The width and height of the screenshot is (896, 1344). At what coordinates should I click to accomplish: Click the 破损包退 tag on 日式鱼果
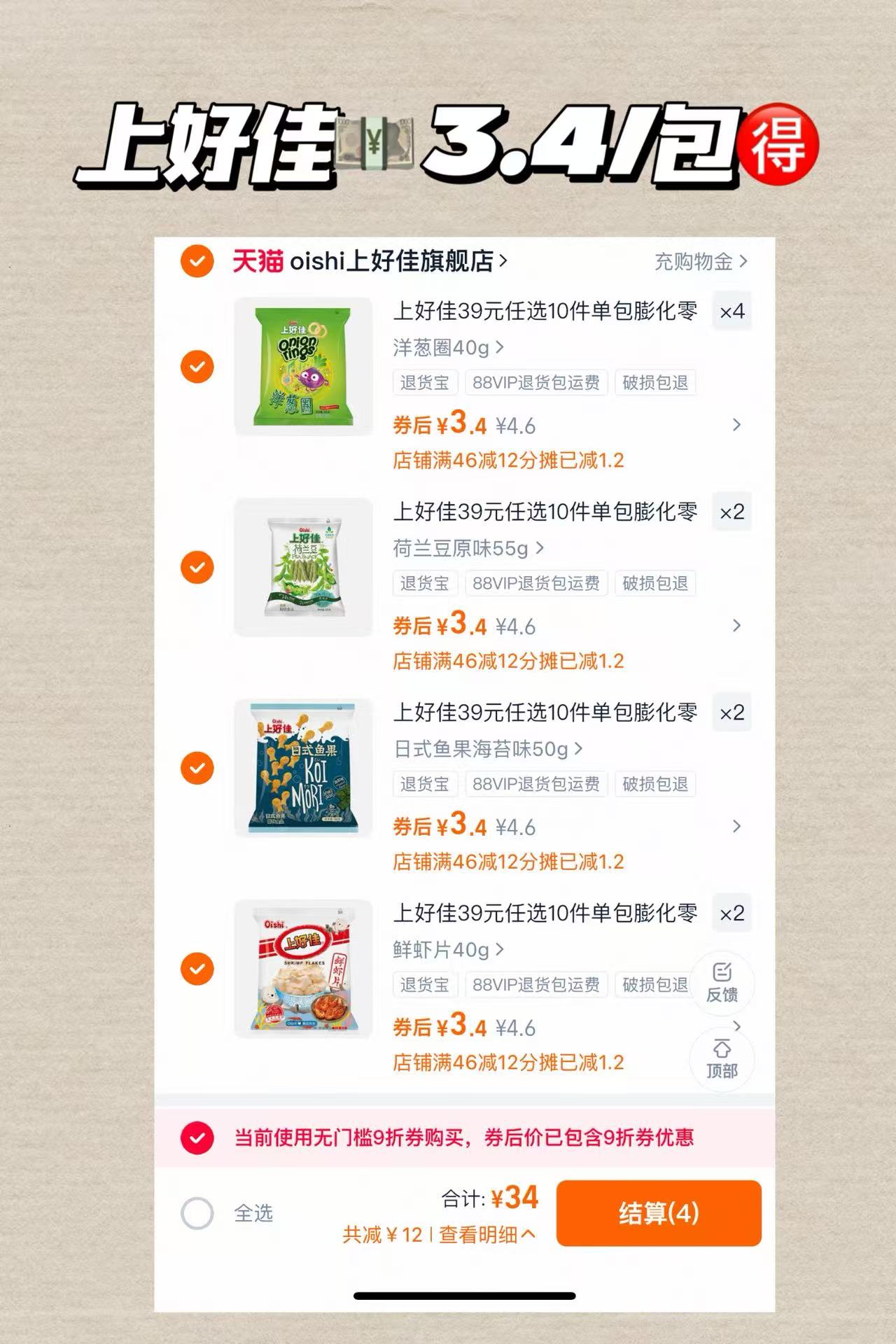point(654,784)
